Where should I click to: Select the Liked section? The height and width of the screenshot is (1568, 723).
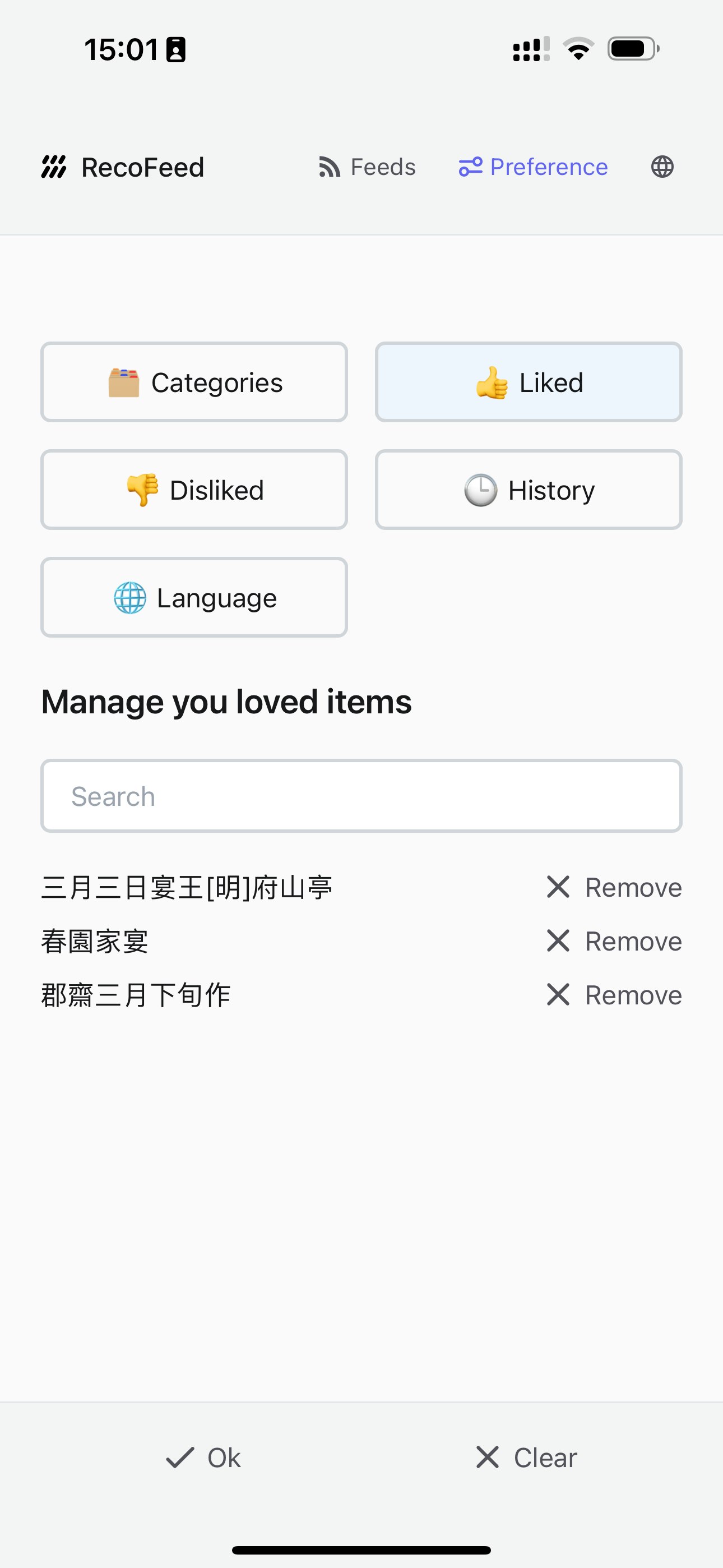[529, 382]
